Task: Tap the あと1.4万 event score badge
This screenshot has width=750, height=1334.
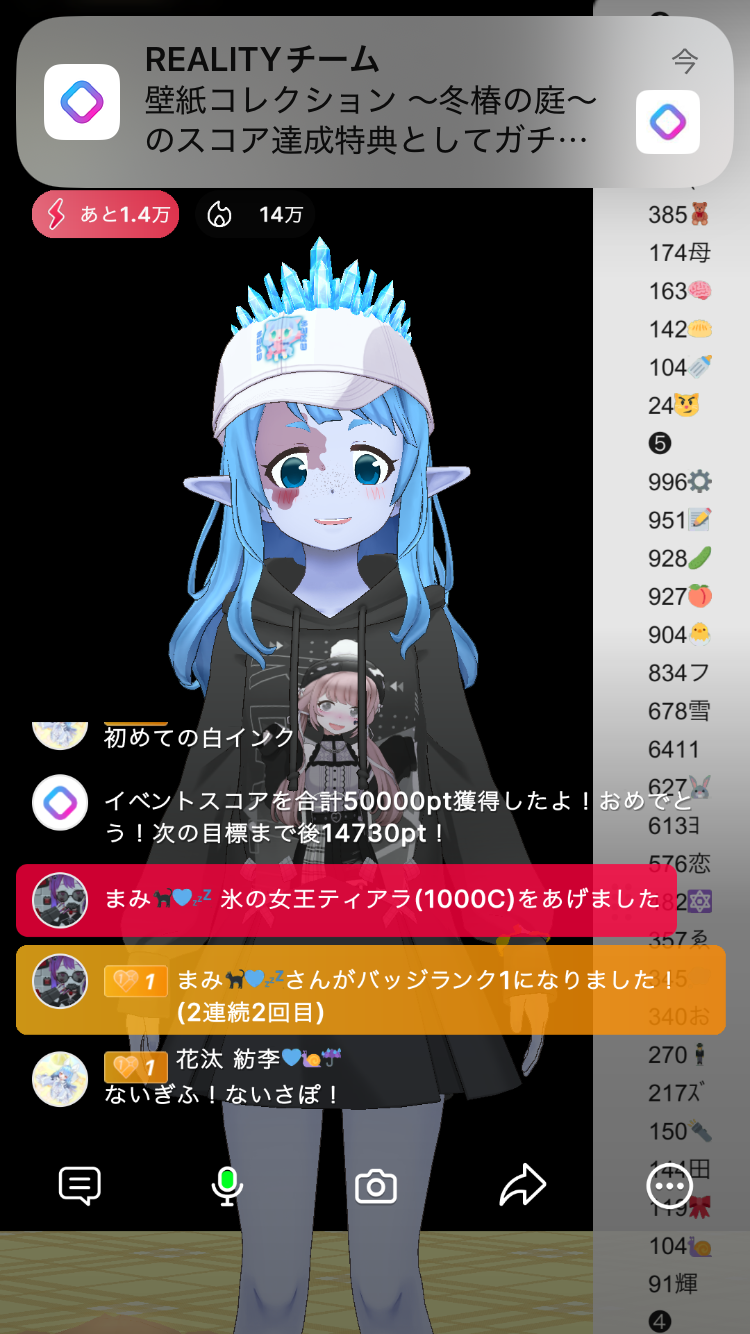Action: click(106, 214)
